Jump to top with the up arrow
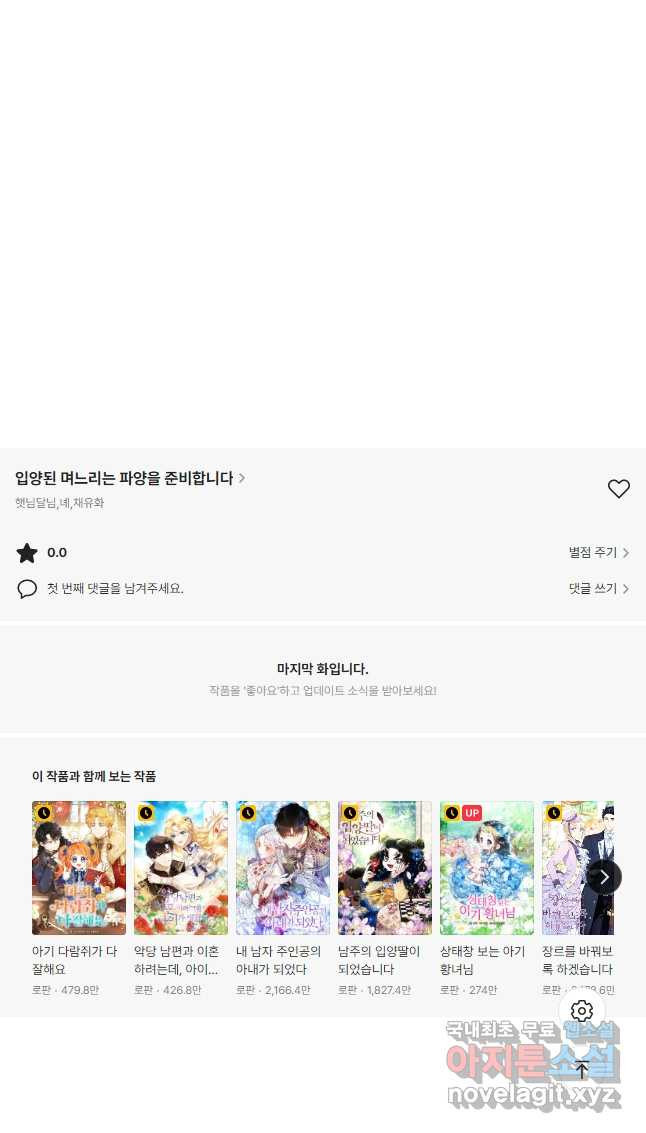Viewport: 646px width, 1133px height. (582, 1068)
